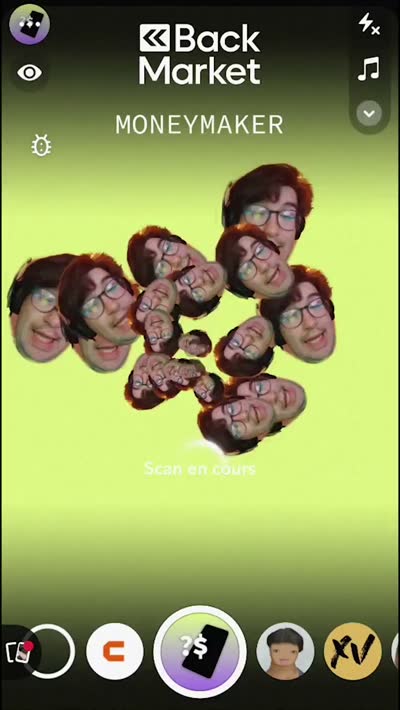Select the empty circle lens option

click(x=51, y=652)
